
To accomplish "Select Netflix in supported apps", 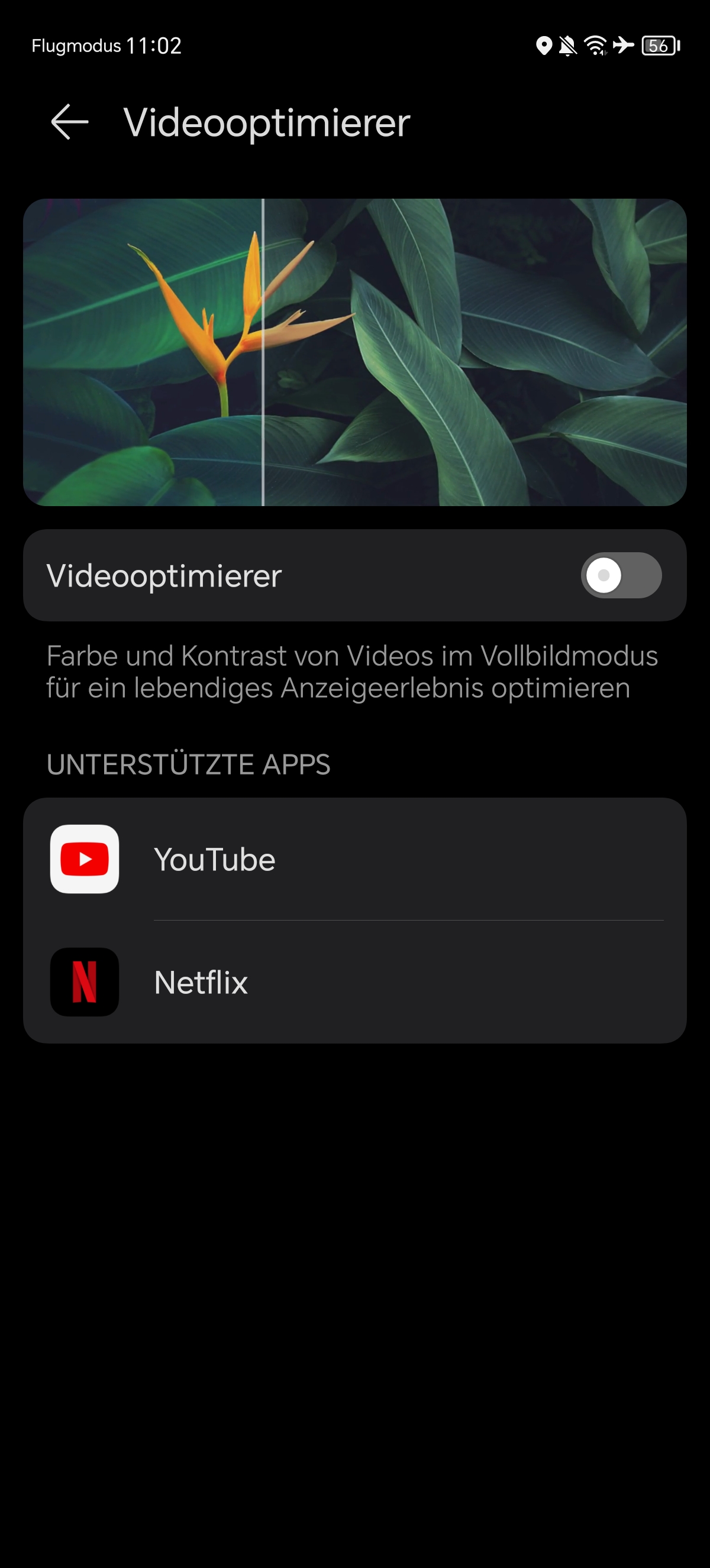I will coord(355,982).
